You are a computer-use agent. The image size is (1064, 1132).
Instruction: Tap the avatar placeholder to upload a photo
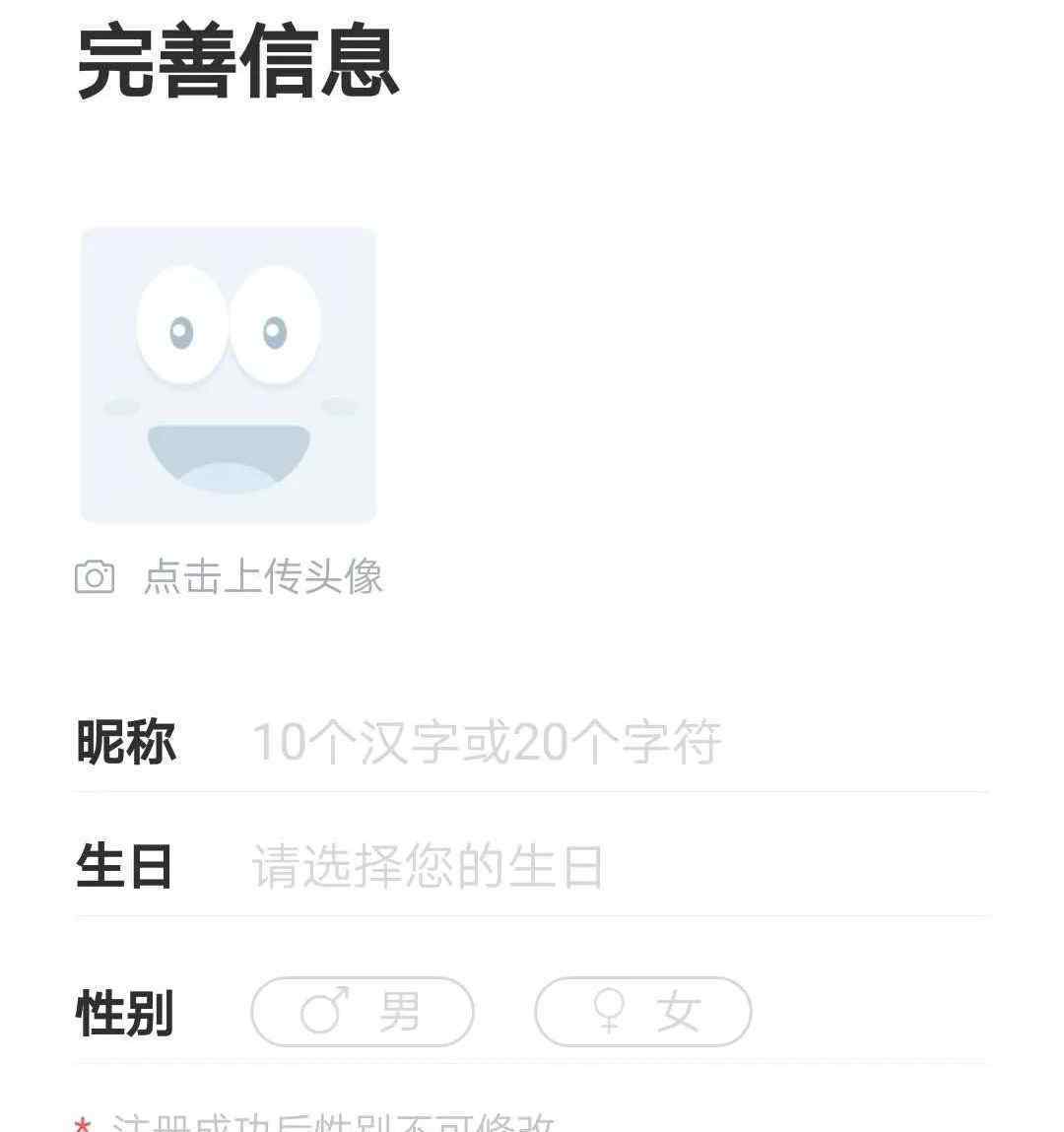(x=228, y=375)
